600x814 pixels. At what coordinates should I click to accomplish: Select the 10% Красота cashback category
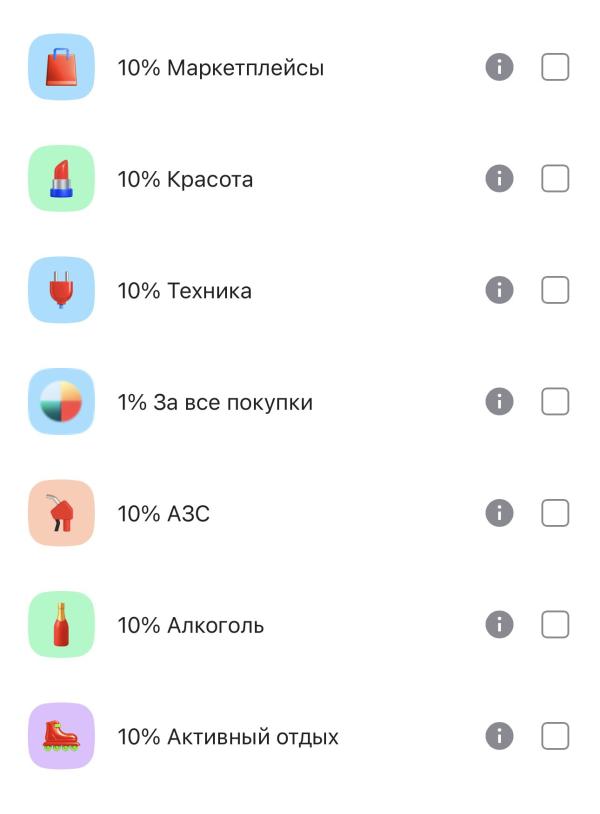point(555,179)
